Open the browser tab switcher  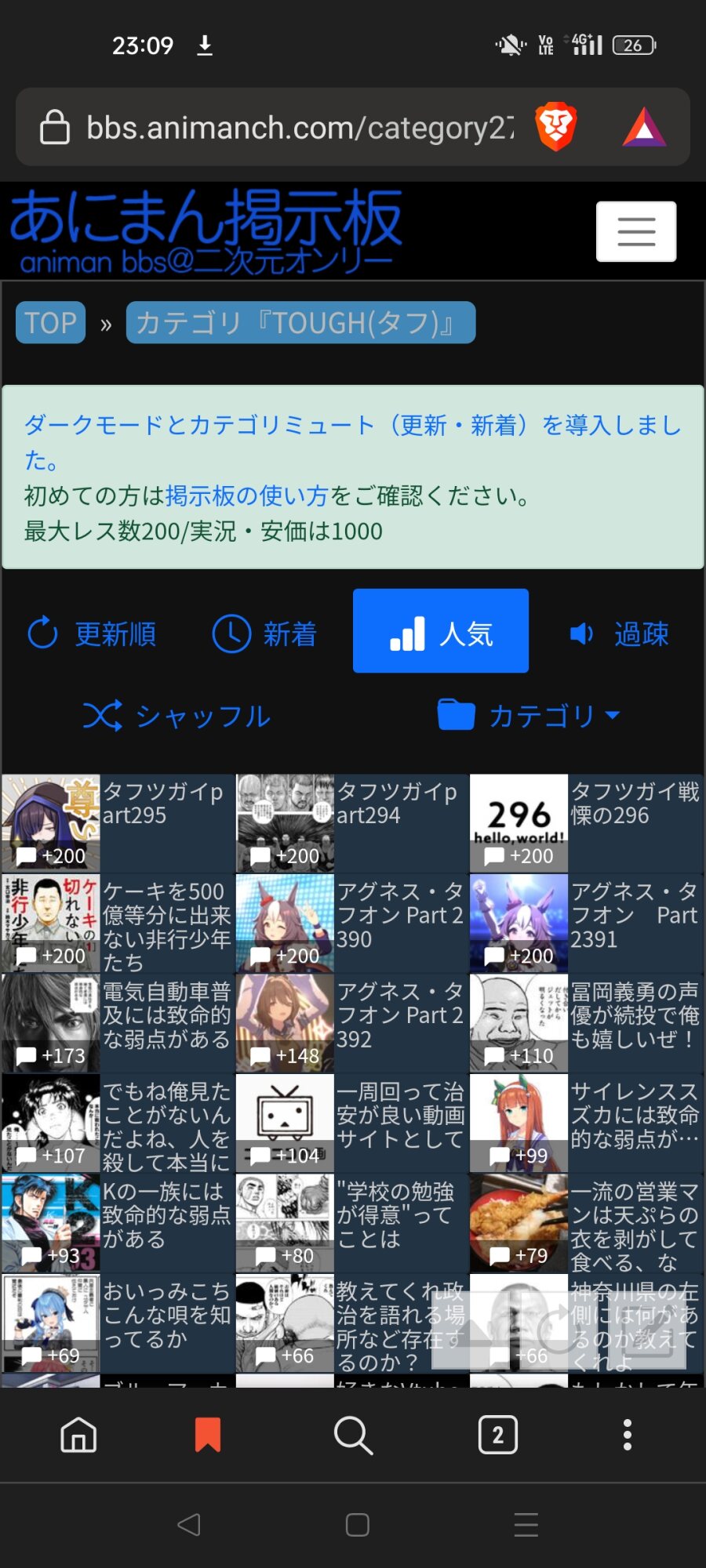(x=498, y=1435)
